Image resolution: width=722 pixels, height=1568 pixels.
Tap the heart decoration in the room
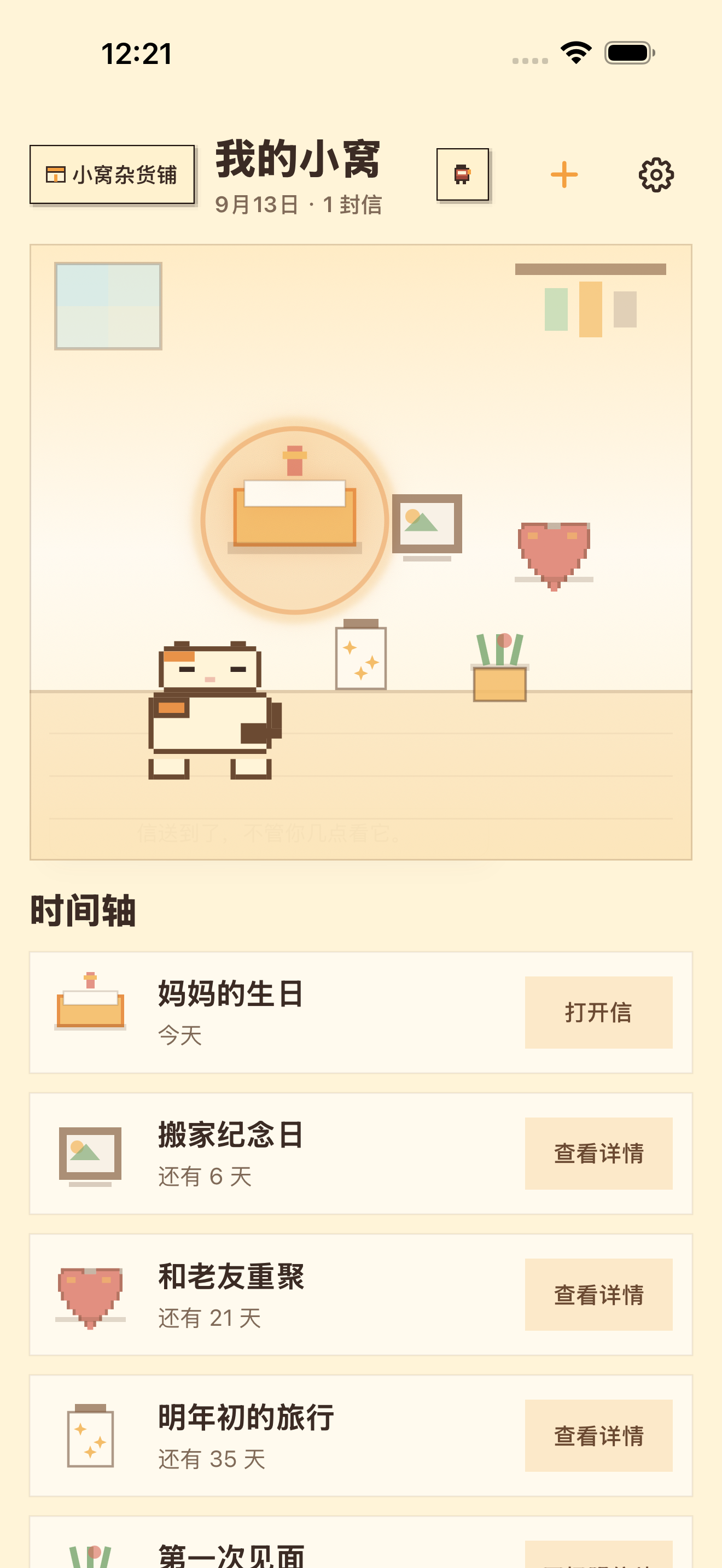pyautogui.click(x=554, y=555)
